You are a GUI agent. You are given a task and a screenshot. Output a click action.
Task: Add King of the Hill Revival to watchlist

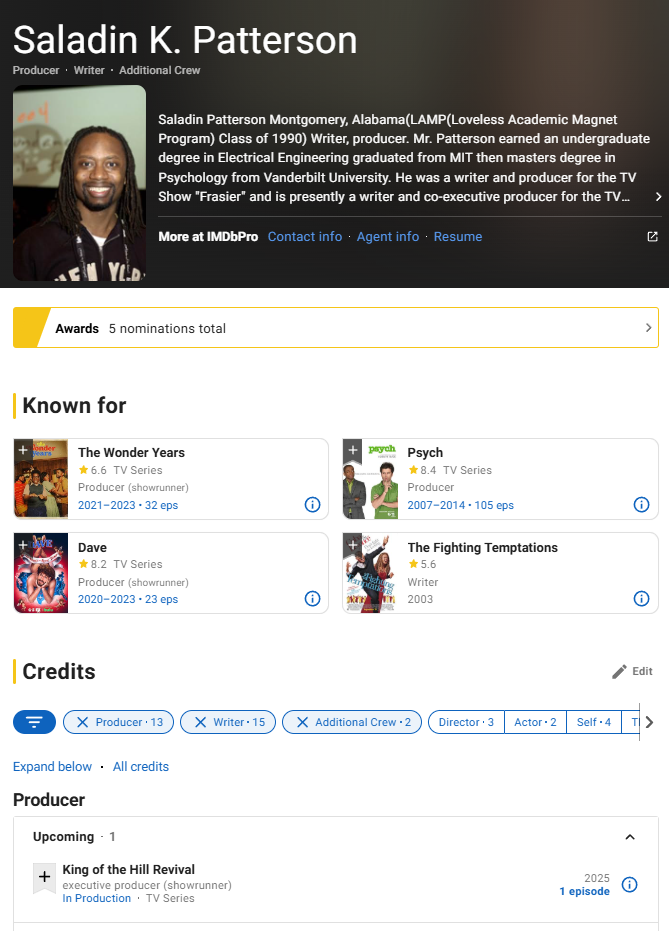tap(44, 878)
